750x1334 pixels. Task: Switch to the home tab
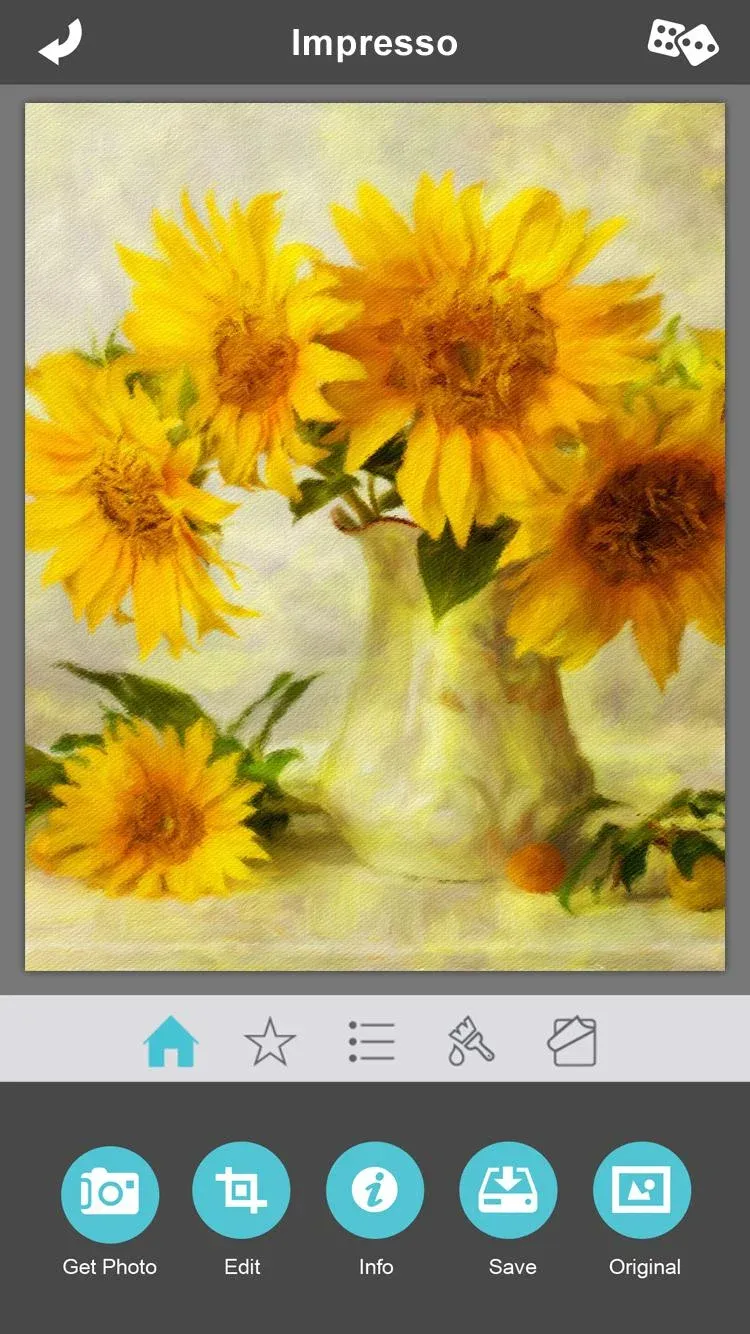tap(171, 1041)
